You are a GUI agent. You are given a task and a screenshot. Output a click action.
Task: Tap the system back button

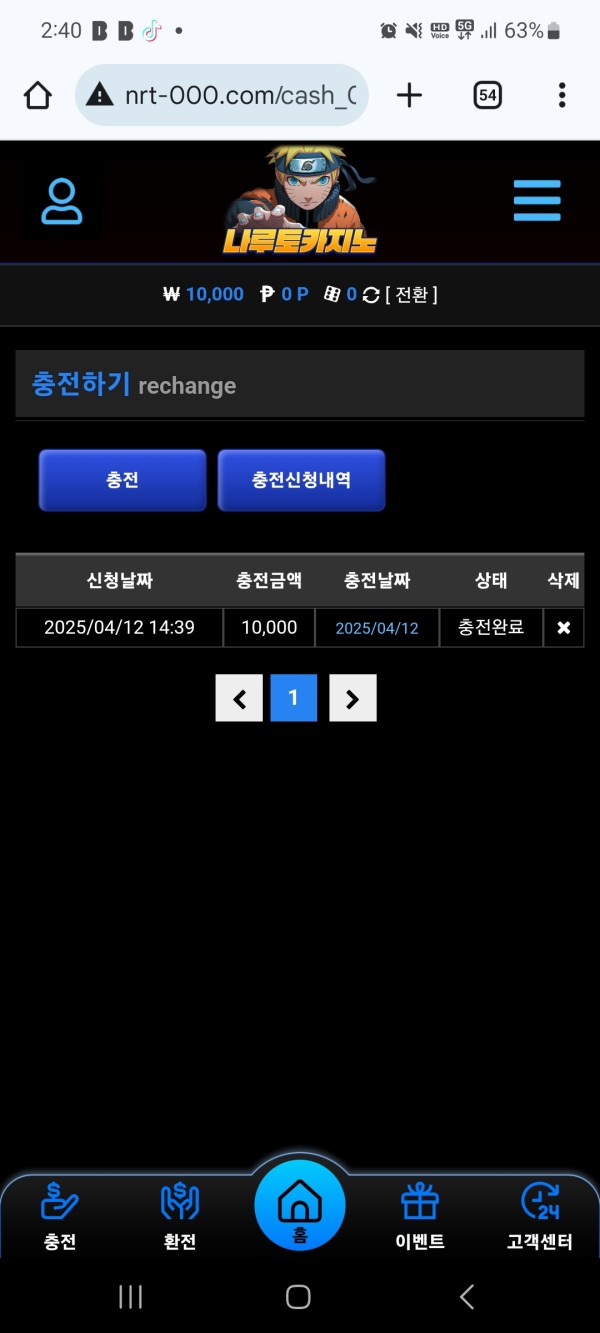pos(466,1297)
